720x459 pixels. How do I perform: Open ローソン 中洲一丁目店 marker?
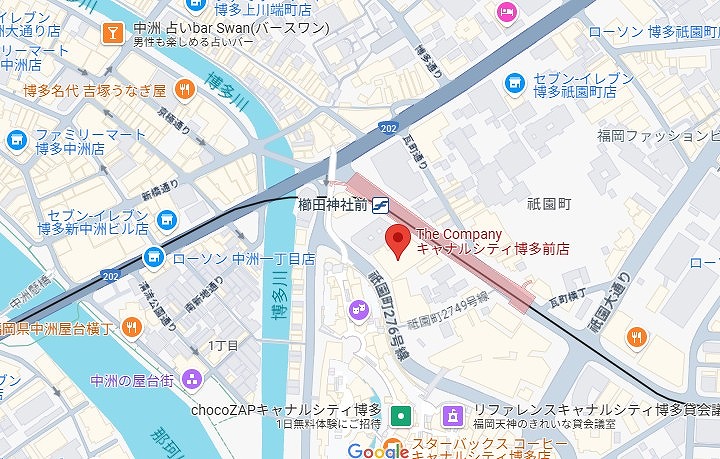click(153, 258)
